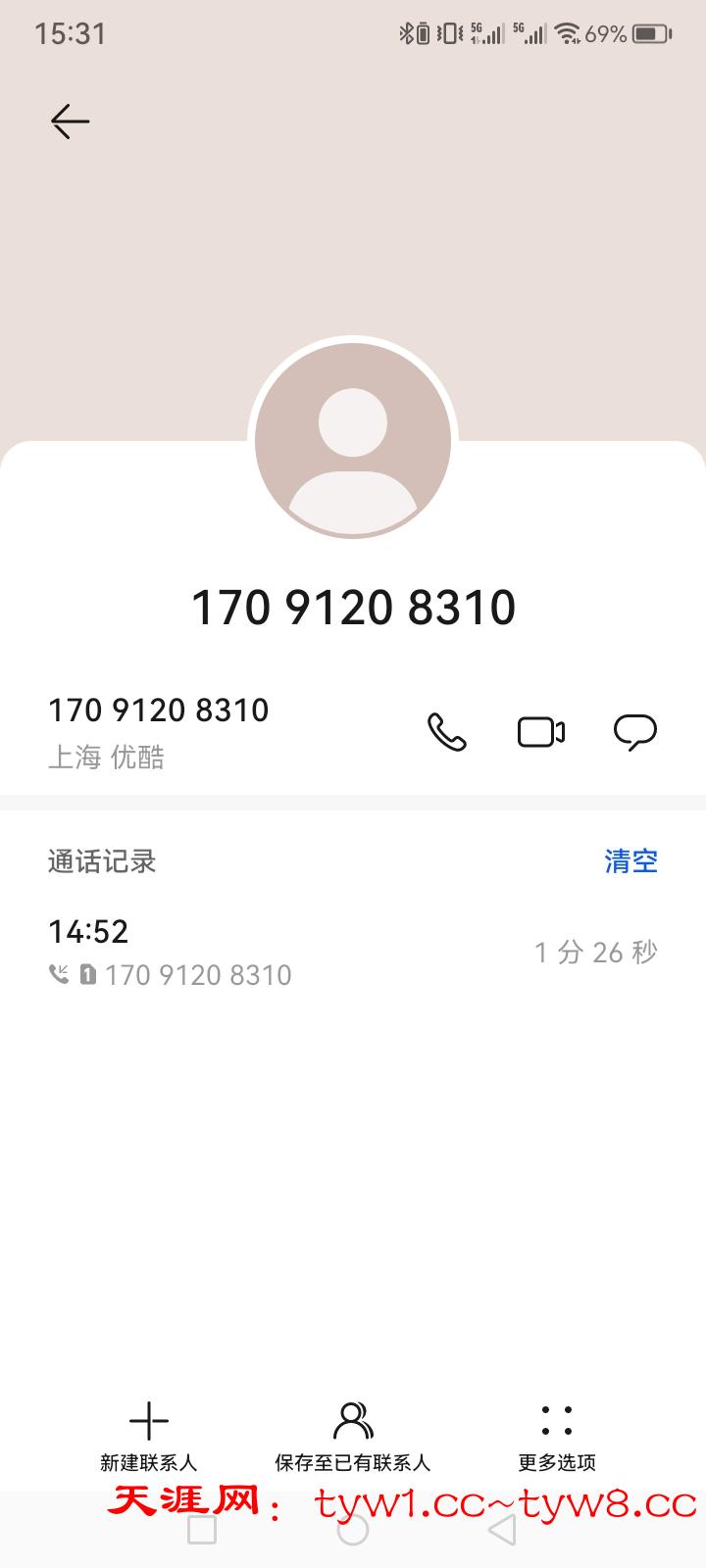Go back using the top arrow
This screenshot has height=1568, width=706.
tap(70, 122)
